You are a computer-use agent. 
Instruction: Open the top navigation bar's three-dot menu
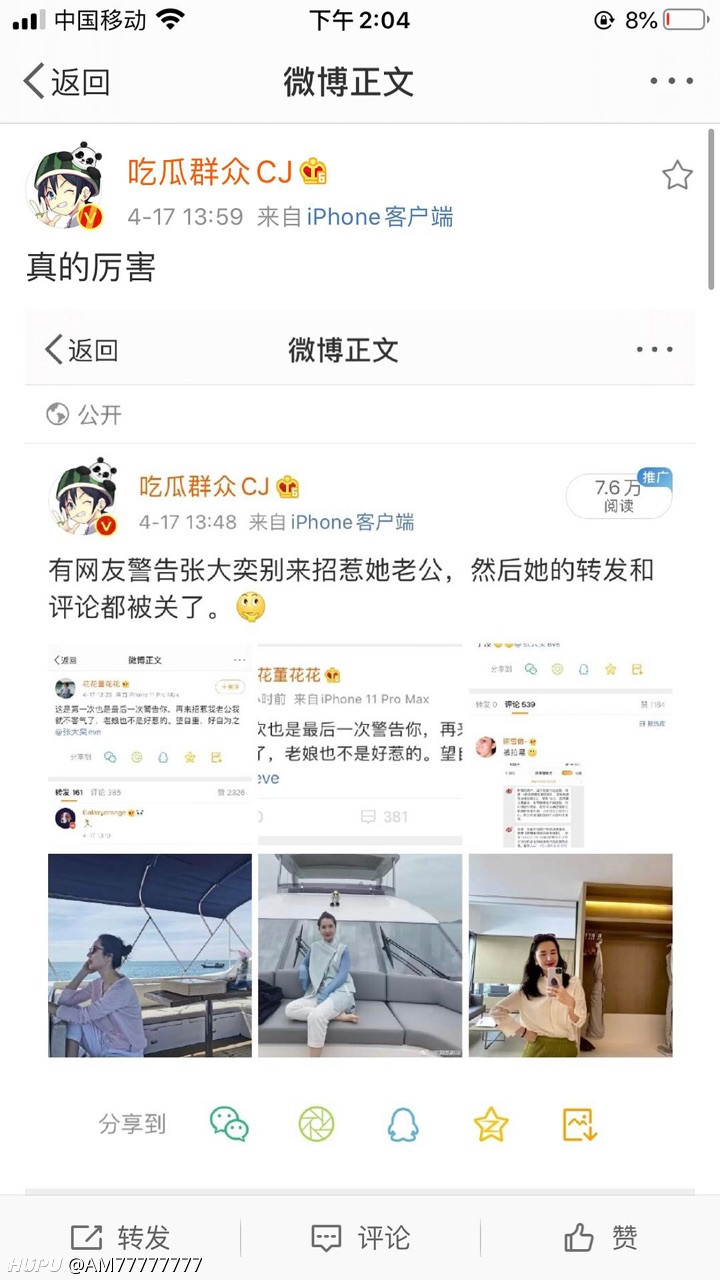click(x=671, y=82)
